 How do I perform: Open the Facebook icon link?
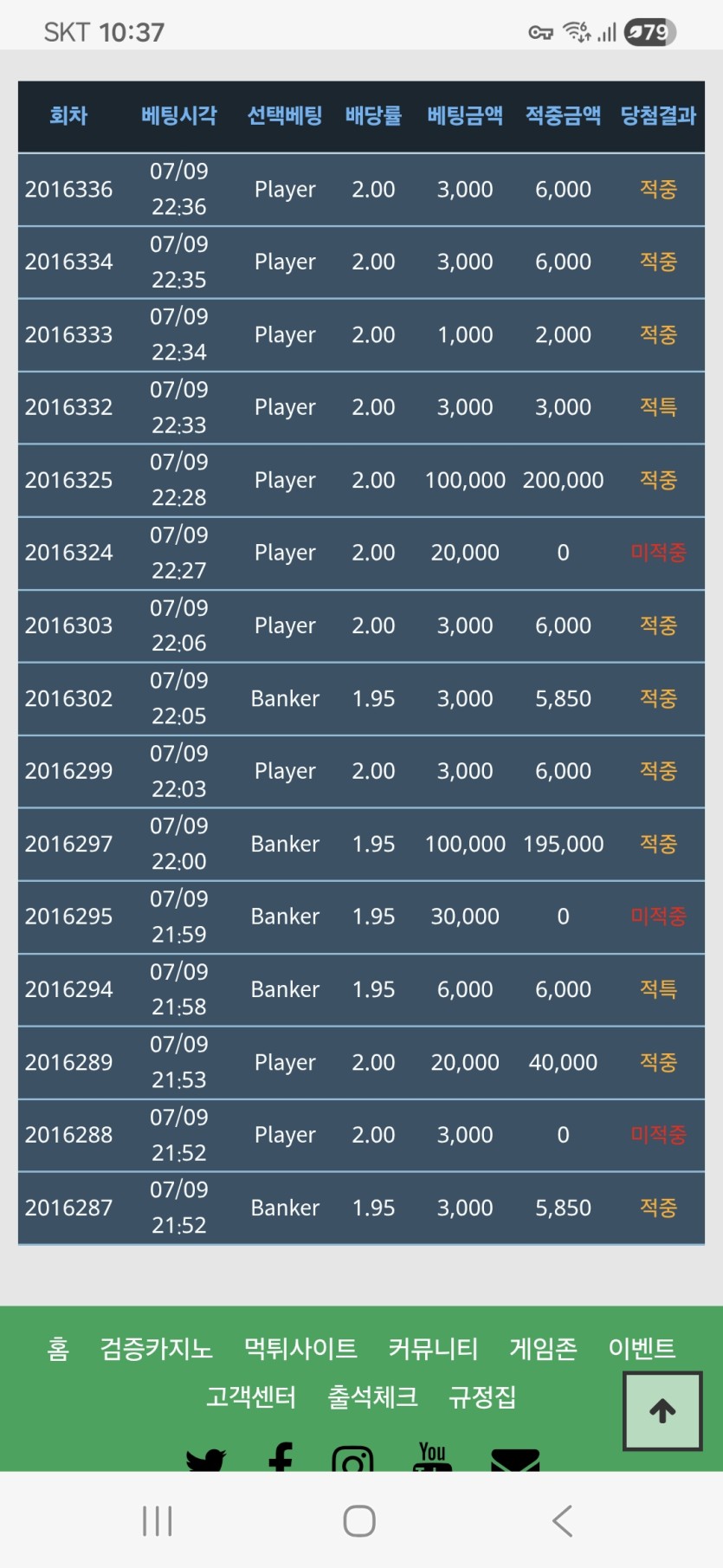click(281, 1457)
